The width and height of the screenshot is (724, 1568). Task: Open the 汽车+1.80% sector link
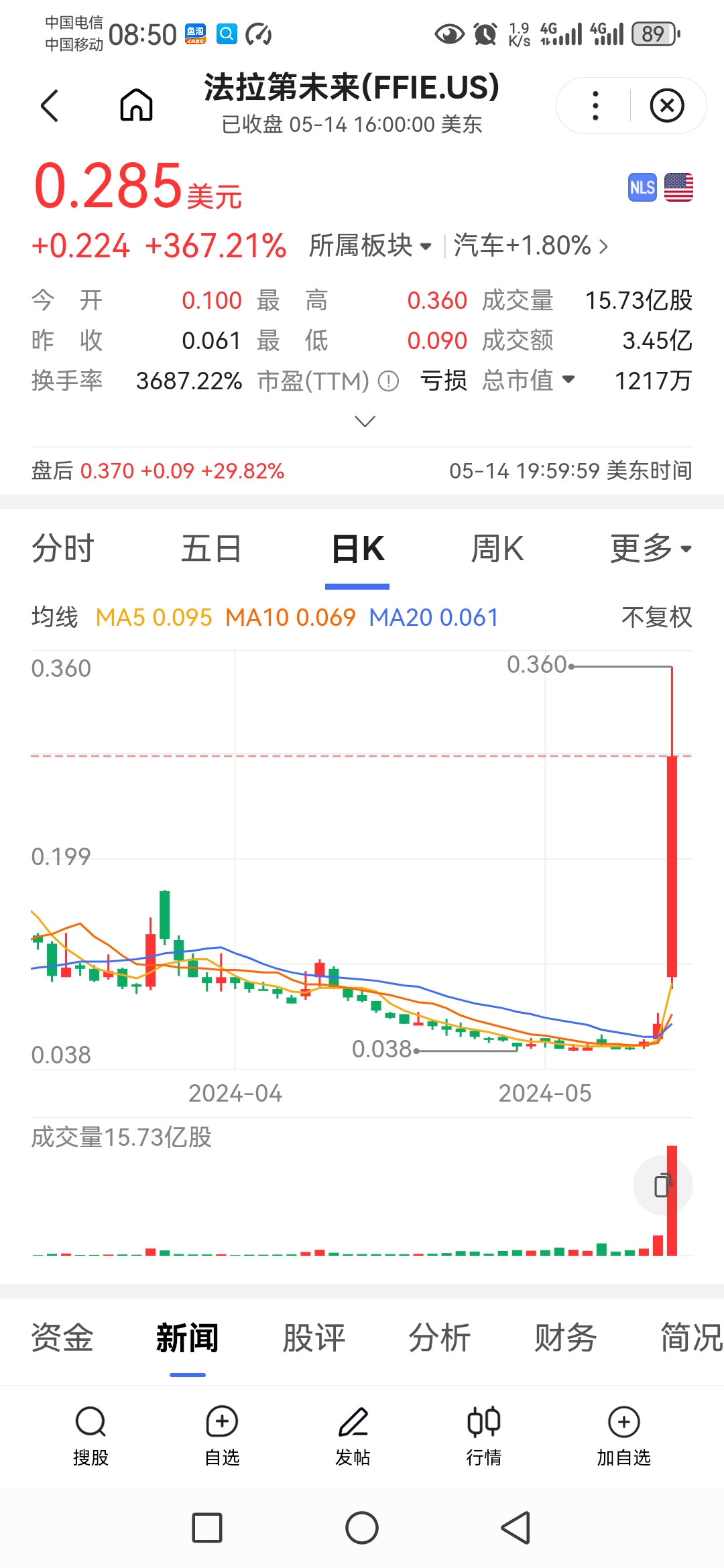click(528, 246)
